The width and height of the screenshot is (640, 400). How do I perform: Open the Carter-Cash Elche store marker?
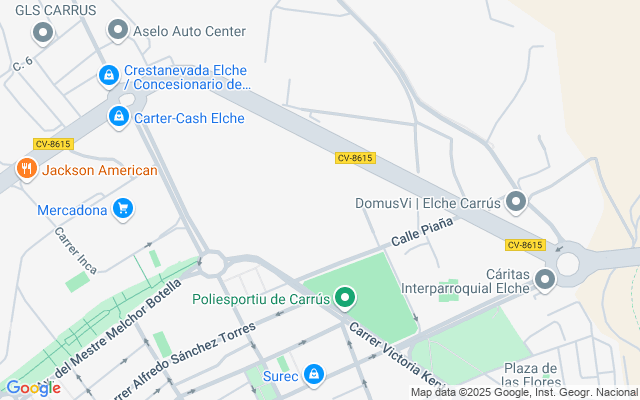[118, 117]
